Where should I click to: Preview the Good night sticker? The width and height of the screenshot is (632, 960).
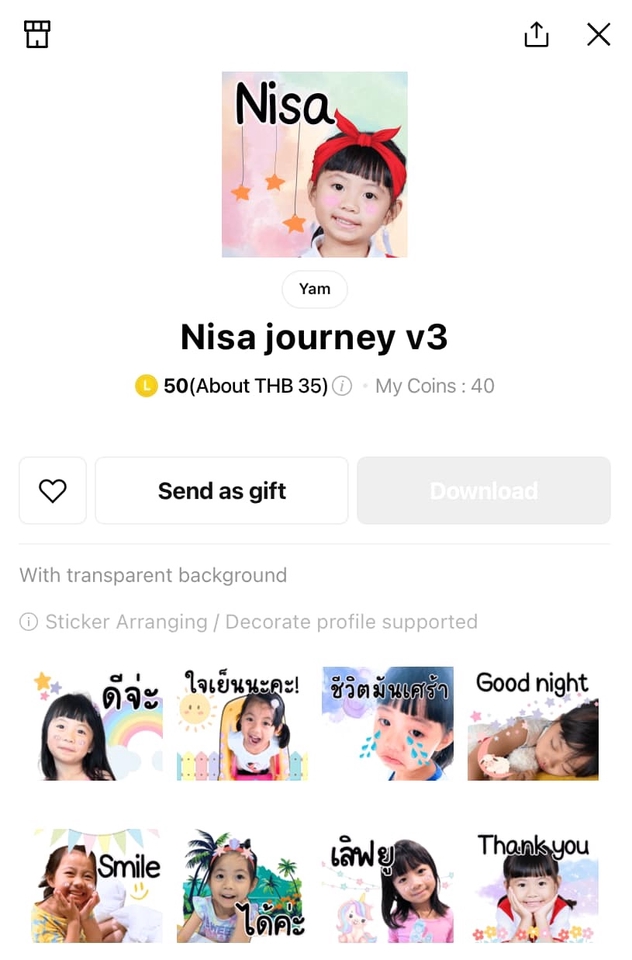click(x=533, y=724)
